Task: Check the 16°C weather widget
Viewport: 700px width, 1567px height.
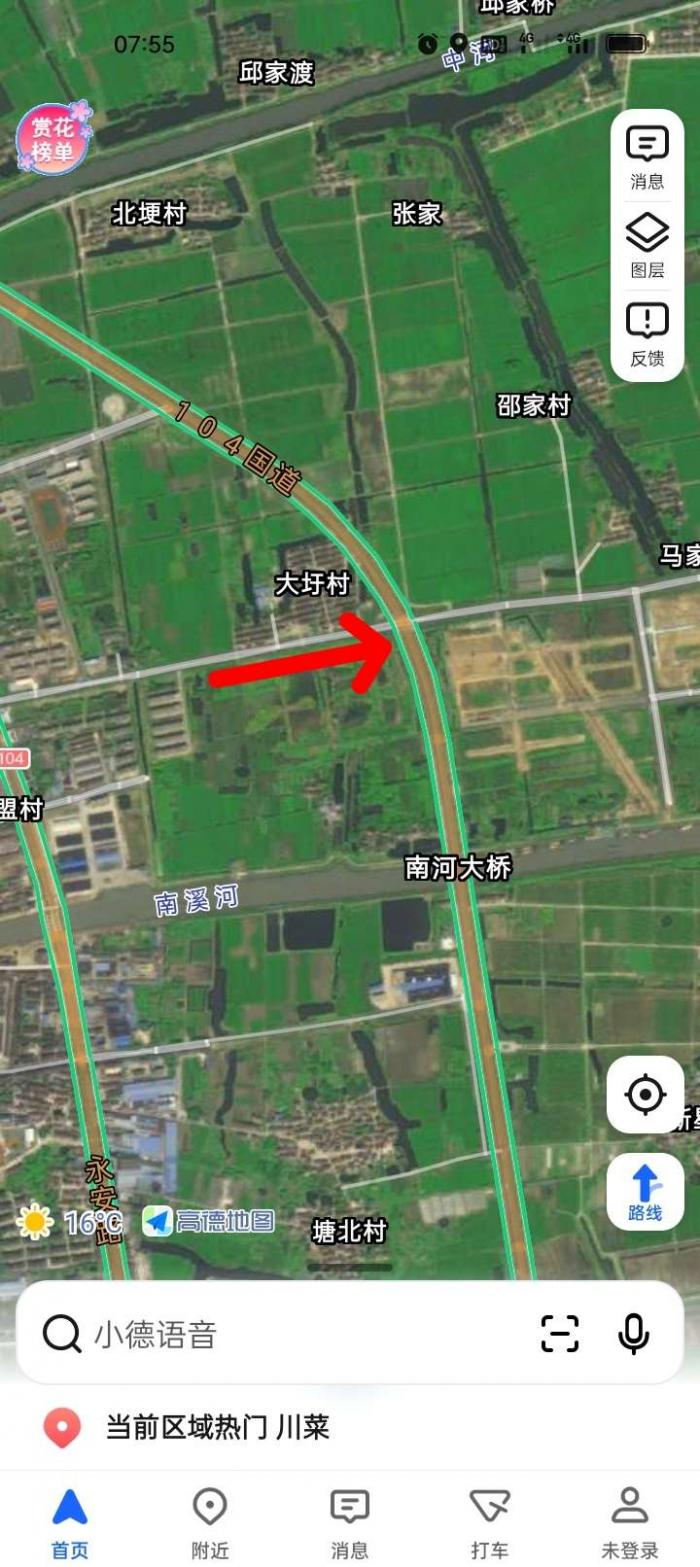Action: (x=68, y=1221)
